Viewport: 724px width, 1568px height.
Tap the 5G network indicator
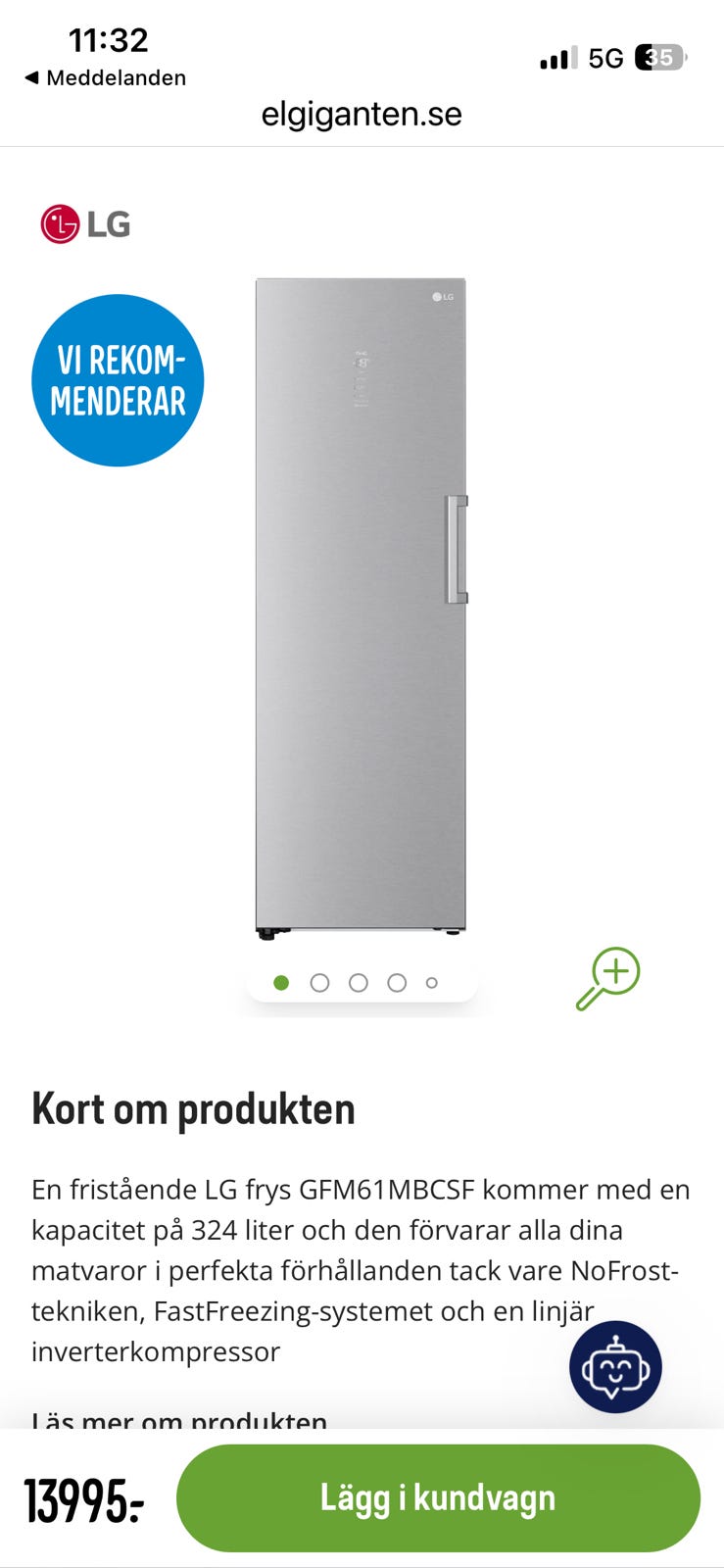(604, 59)
